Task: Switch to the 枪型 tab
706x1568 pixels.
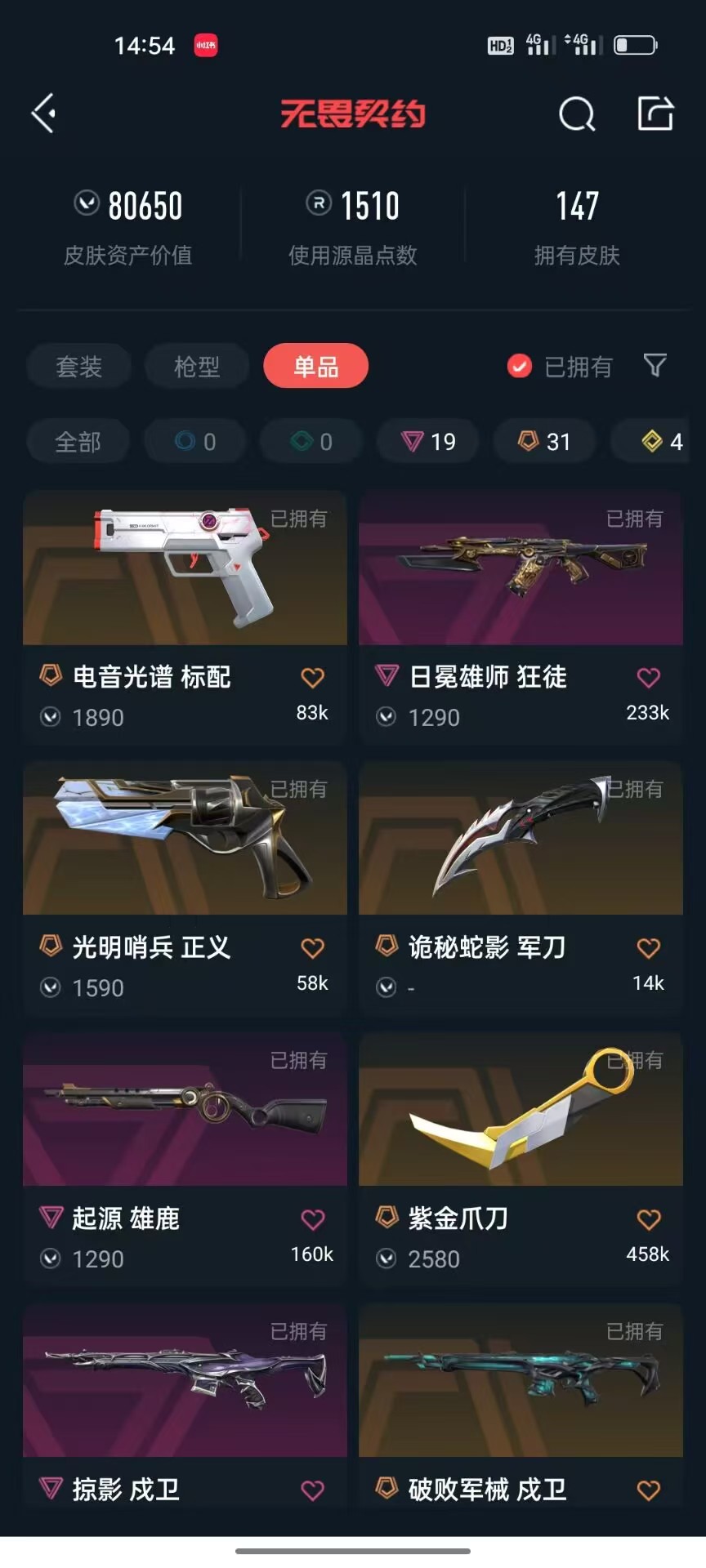Action: 197,367
